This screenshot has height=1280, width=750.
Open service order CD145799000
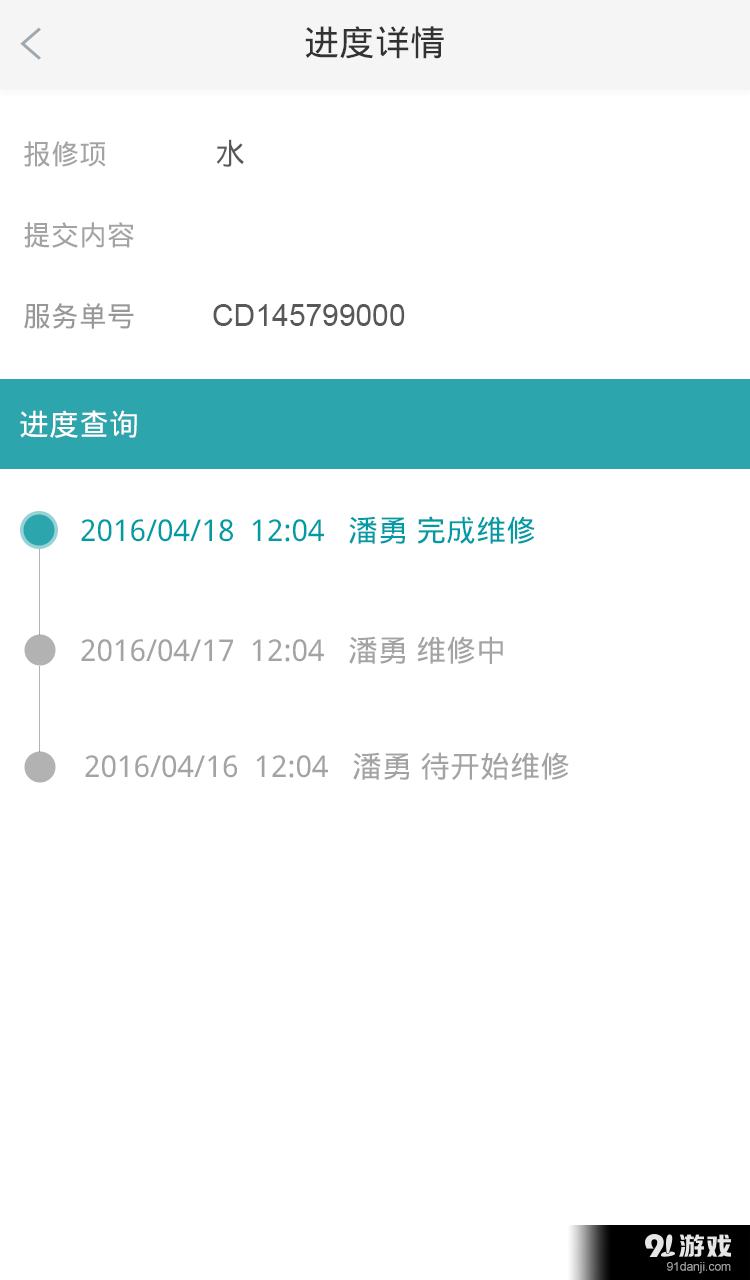307,315
